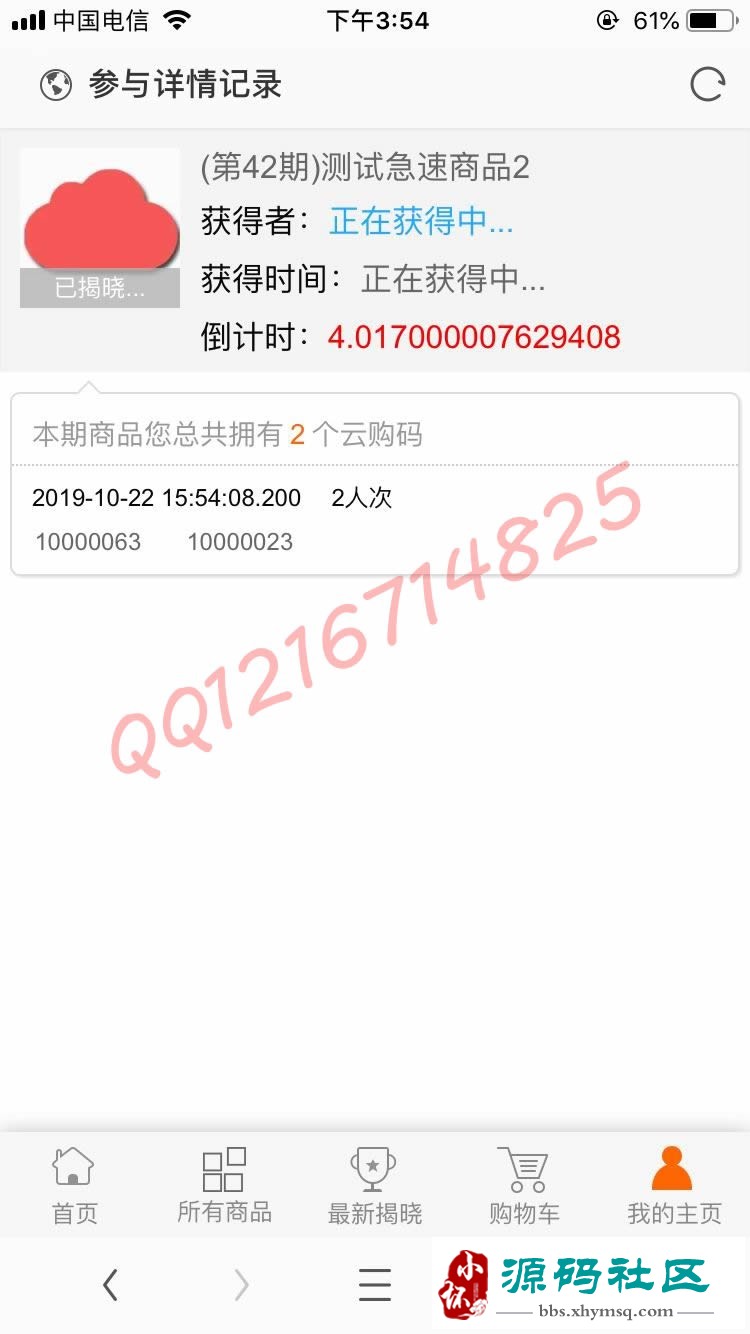Go to the 首页 tab
750x1334 pixels.
point(74,1186)
